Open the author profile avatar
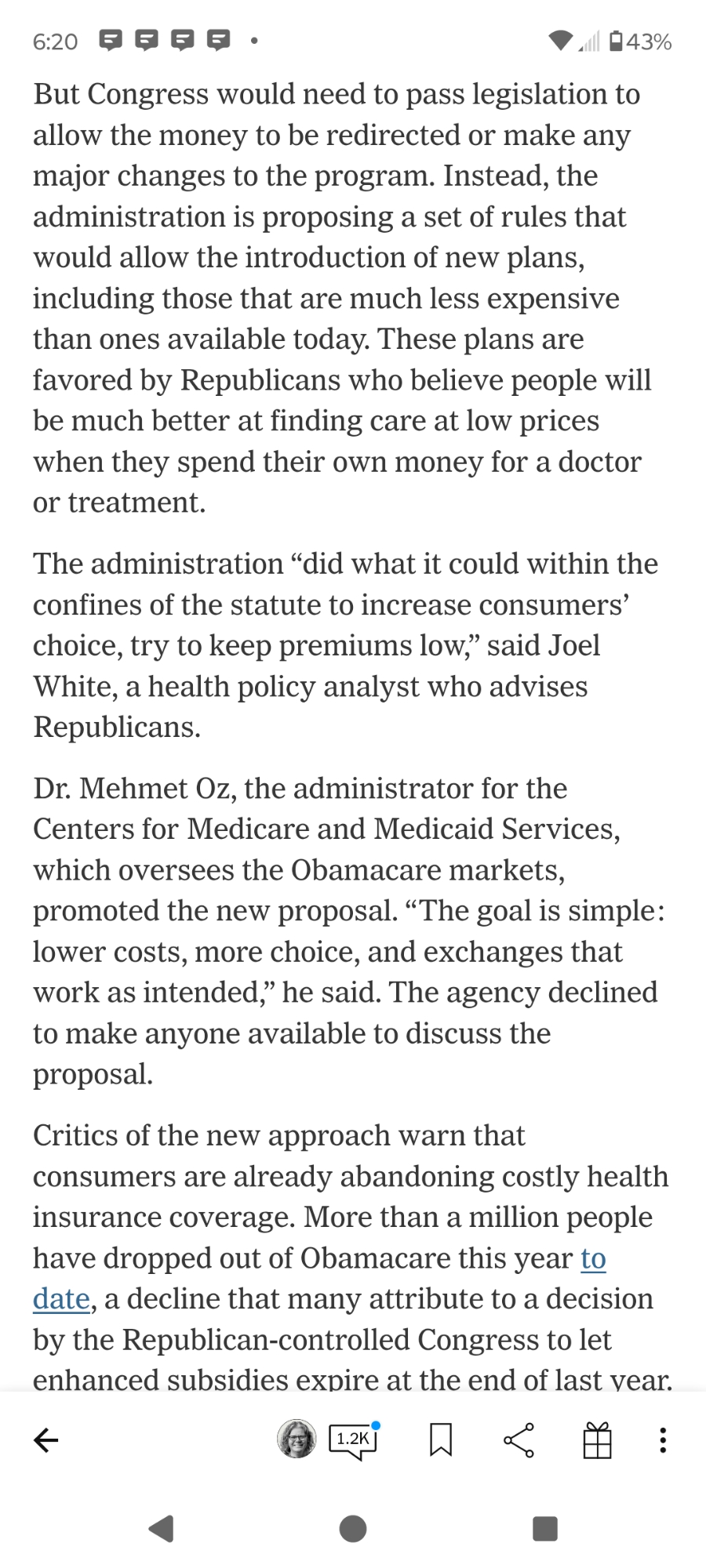706x1568 pixels. click(x=297, y=1439)
